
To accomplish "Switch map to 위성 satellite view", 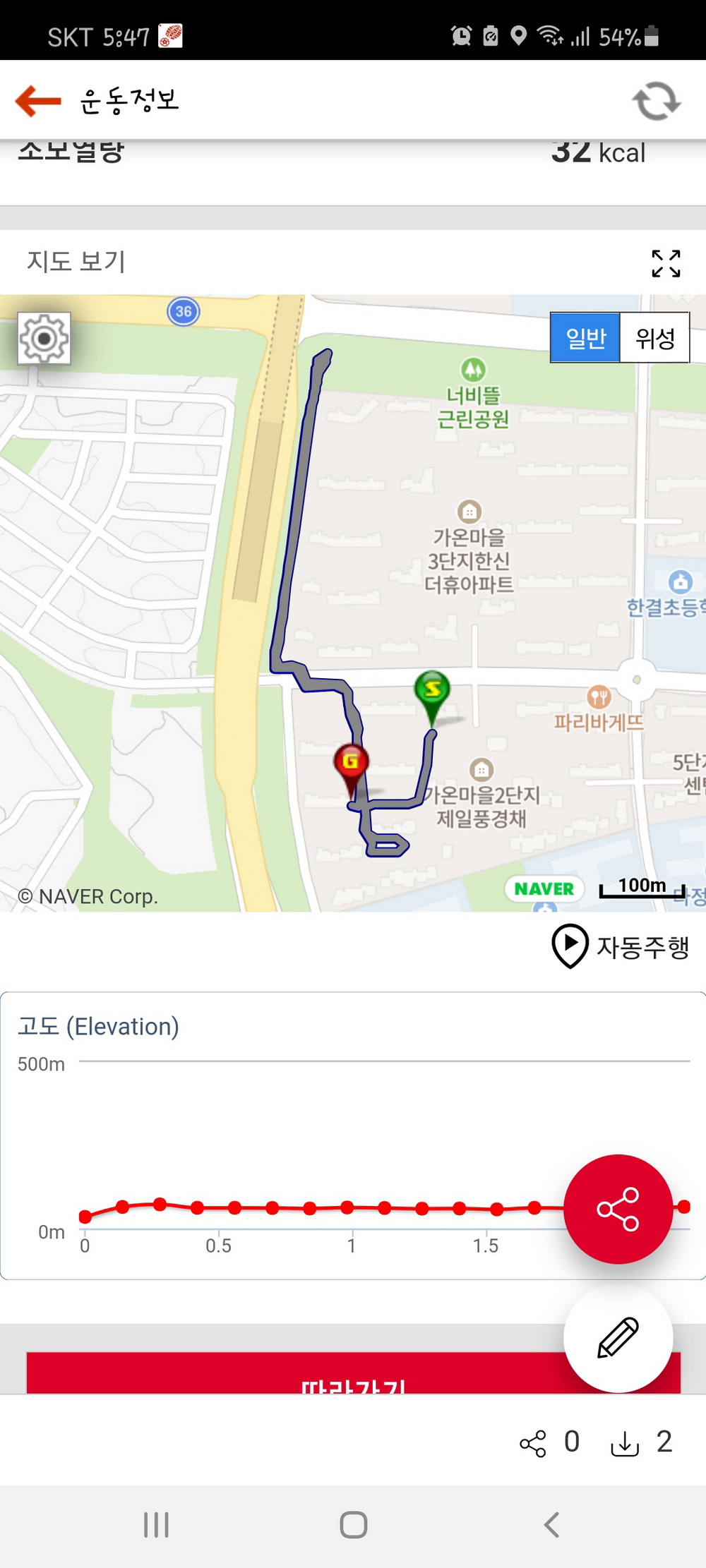I will pos(654,338).
